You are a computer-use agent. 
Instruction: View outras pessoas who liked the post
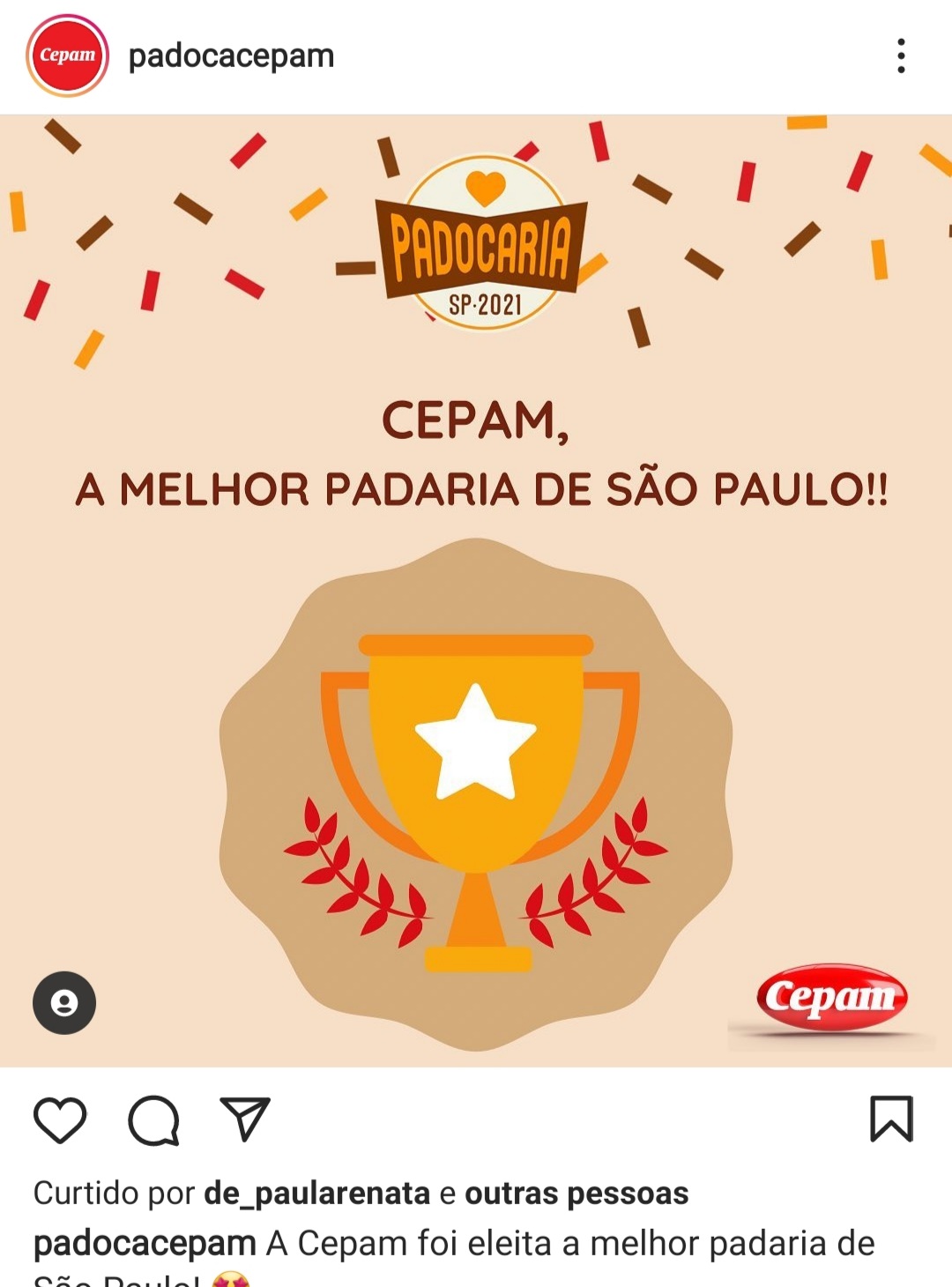click(x=576, y=1194)
